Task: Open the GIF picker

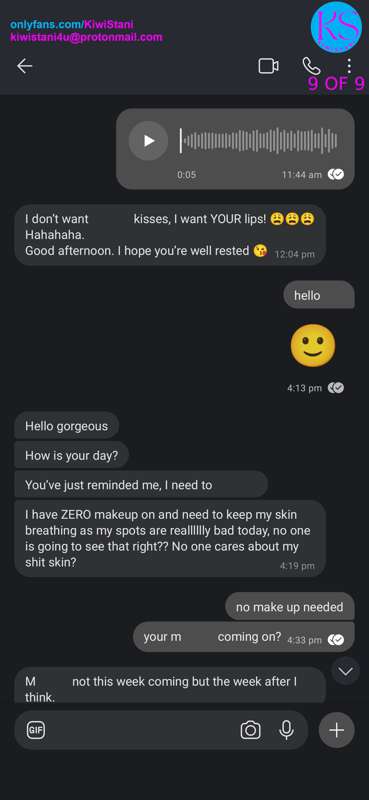Action: click(36, 730)
